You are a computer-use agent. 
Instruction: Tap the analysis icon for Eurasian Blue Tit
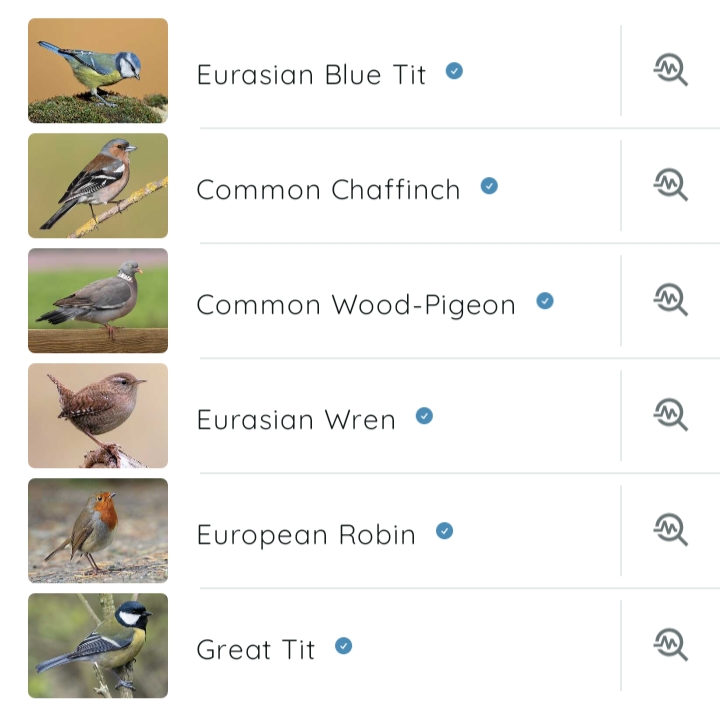[x=670, y=70]
